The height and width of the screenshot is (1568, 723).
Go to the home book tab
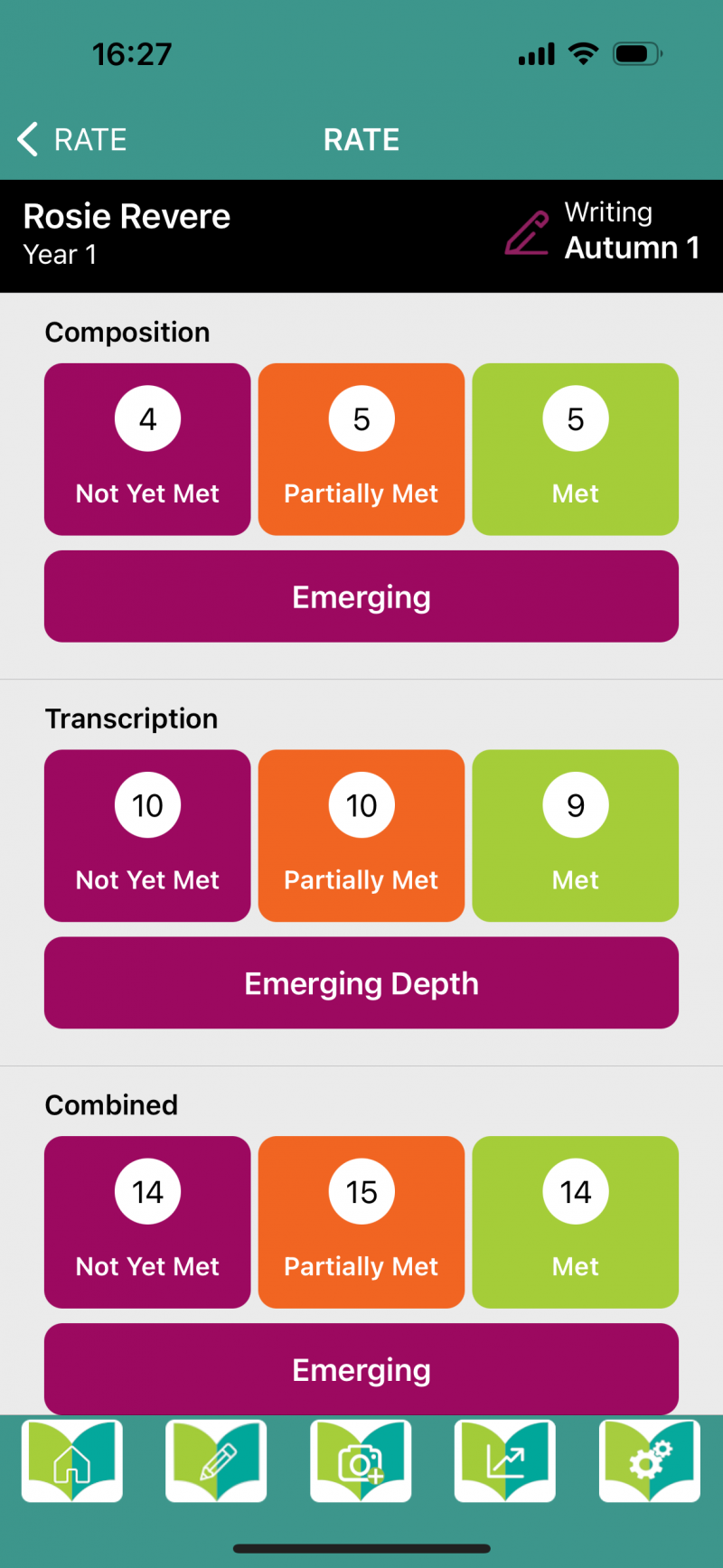pyautogui.click(x=72, y=1461)
